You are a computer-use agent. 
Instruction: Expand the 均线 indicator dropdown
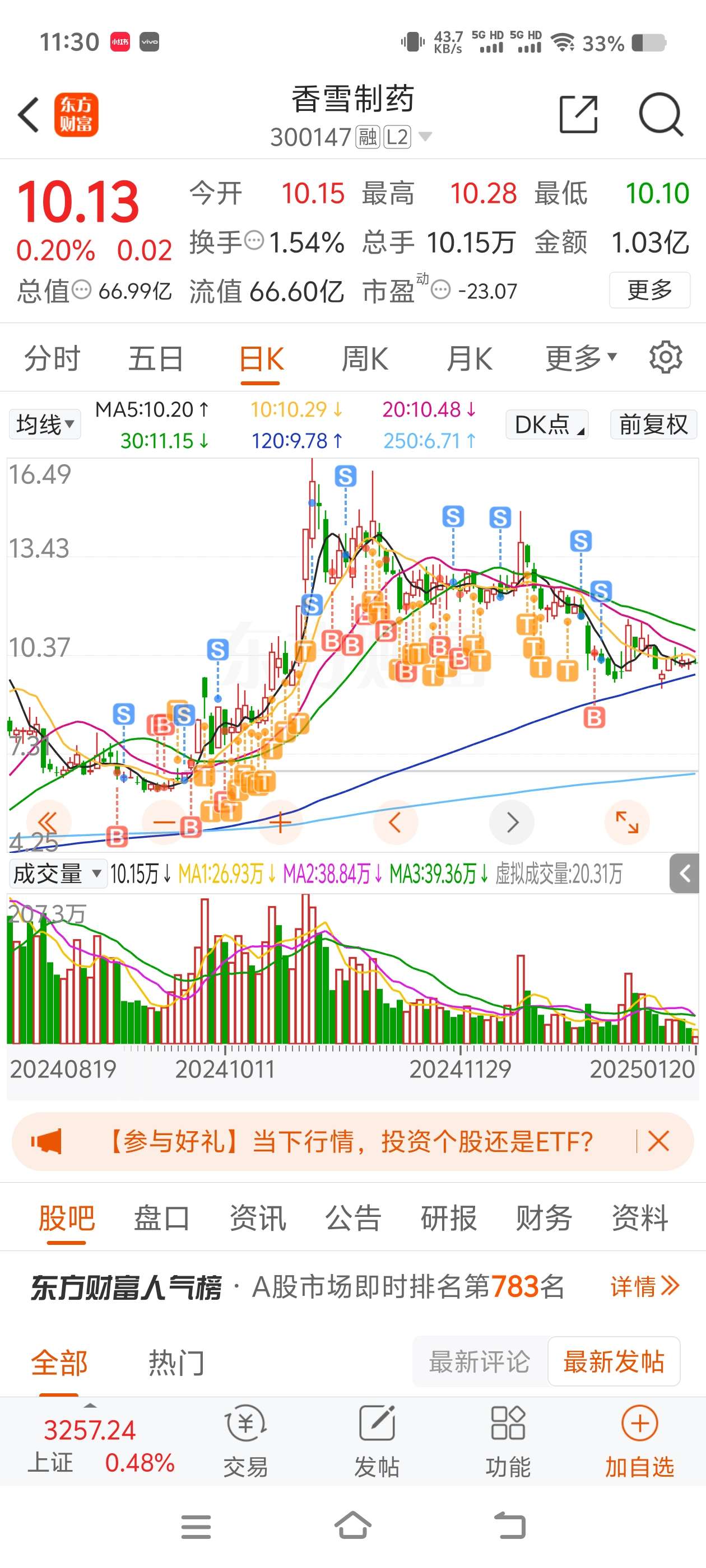click(45, 424)
